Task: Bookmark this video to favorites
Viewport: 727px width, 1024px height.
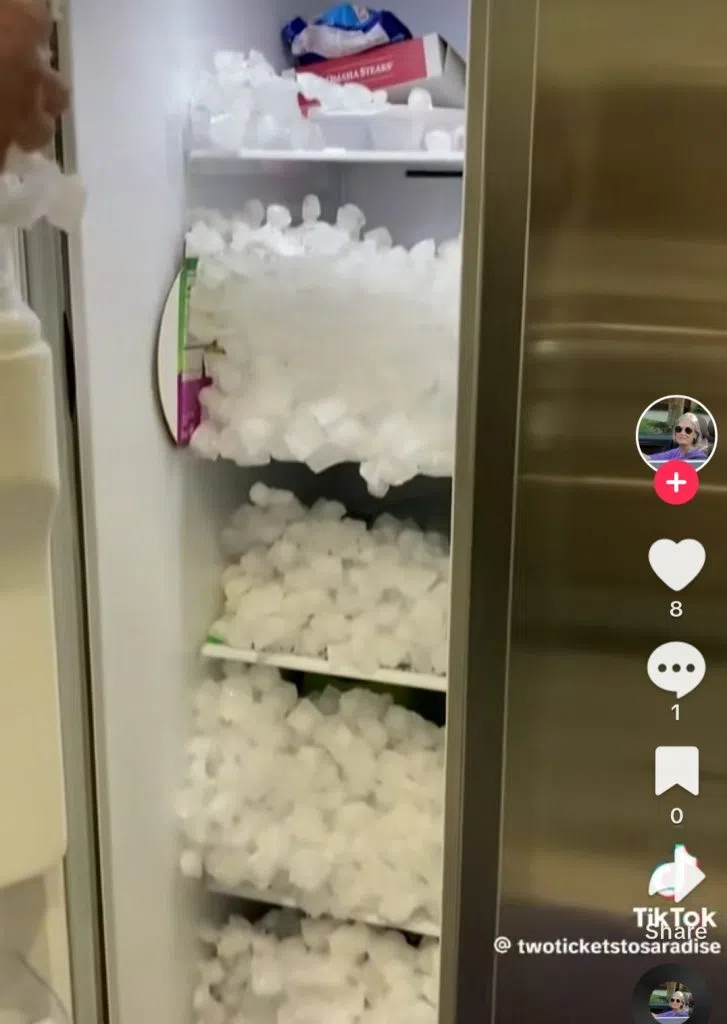Action: [x=677, y=771]
